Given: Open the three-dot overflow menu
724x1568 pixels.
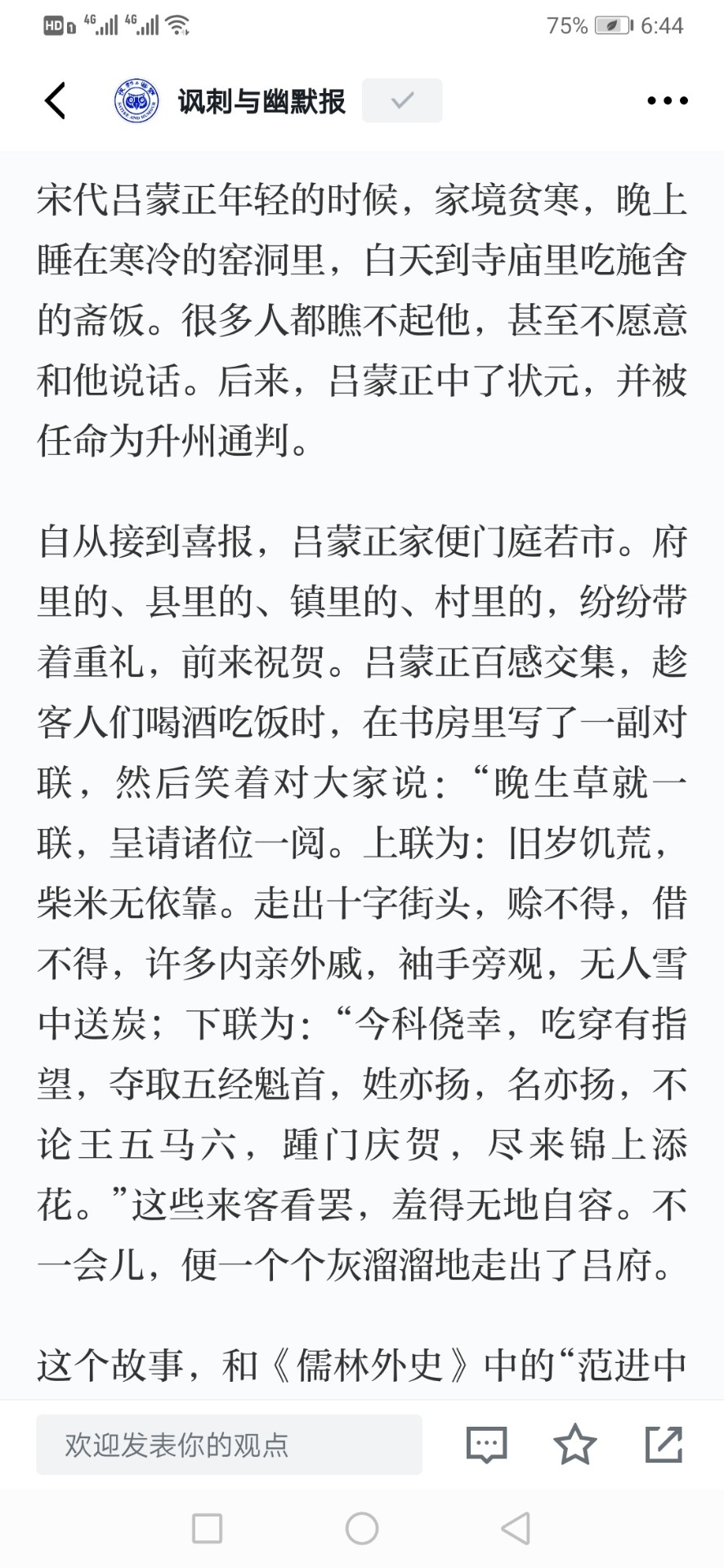Looking at the screenshot, I should 668,100.
